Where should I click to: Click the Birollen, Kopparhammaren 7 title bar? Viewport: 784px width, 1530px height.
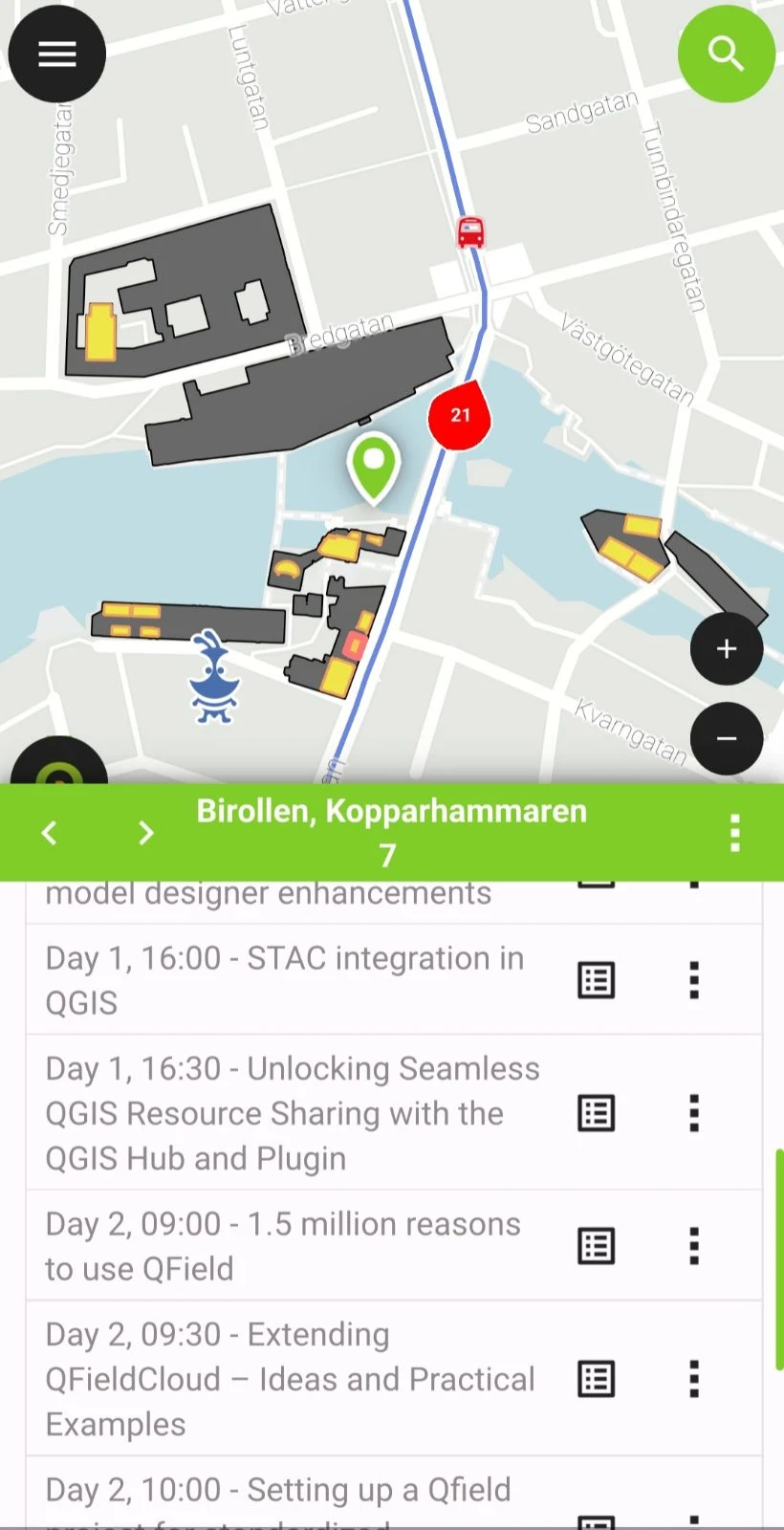coord(391,830)
